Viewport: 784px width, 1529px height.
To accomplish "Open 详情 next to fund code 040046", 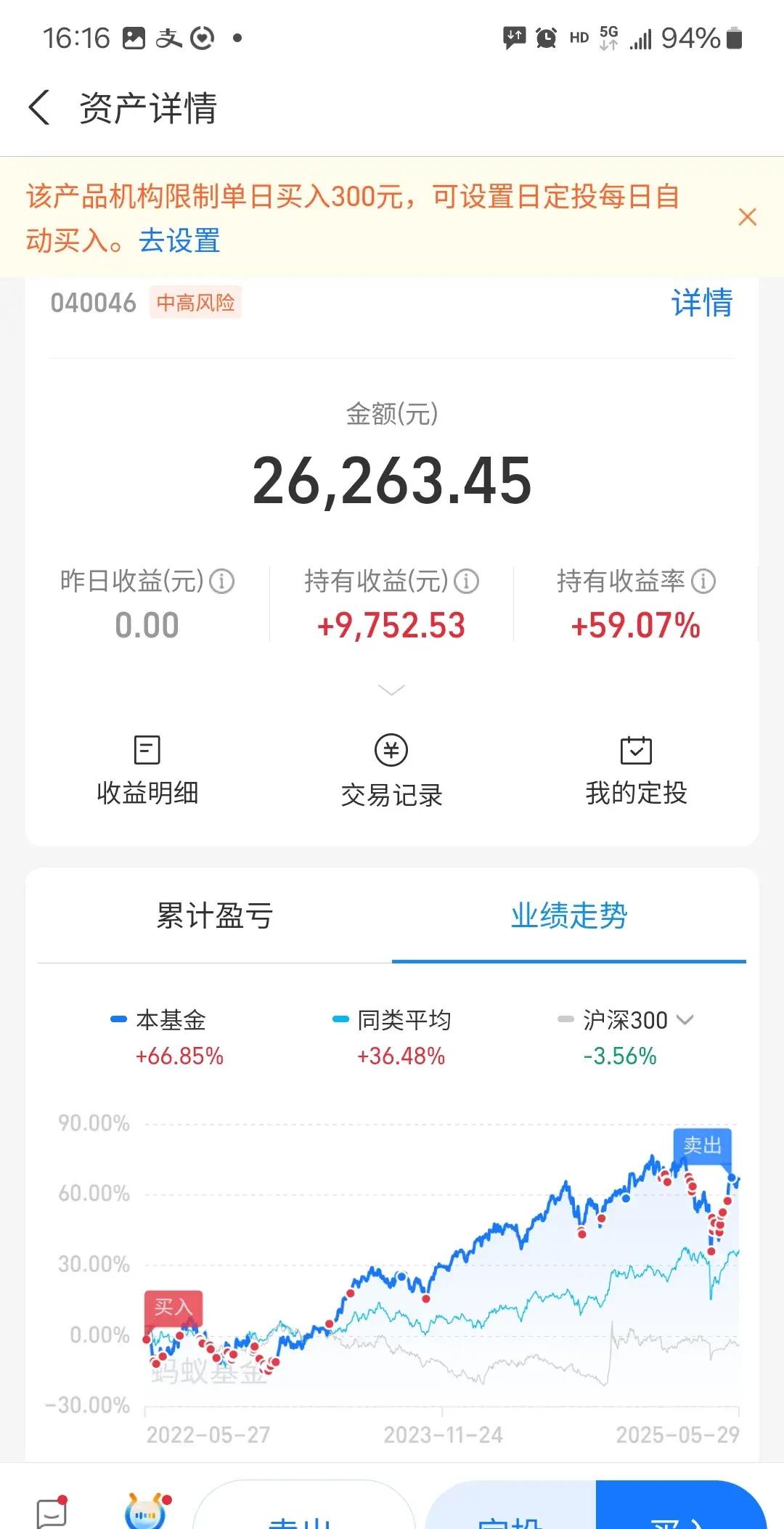I will tap(701, 305).
